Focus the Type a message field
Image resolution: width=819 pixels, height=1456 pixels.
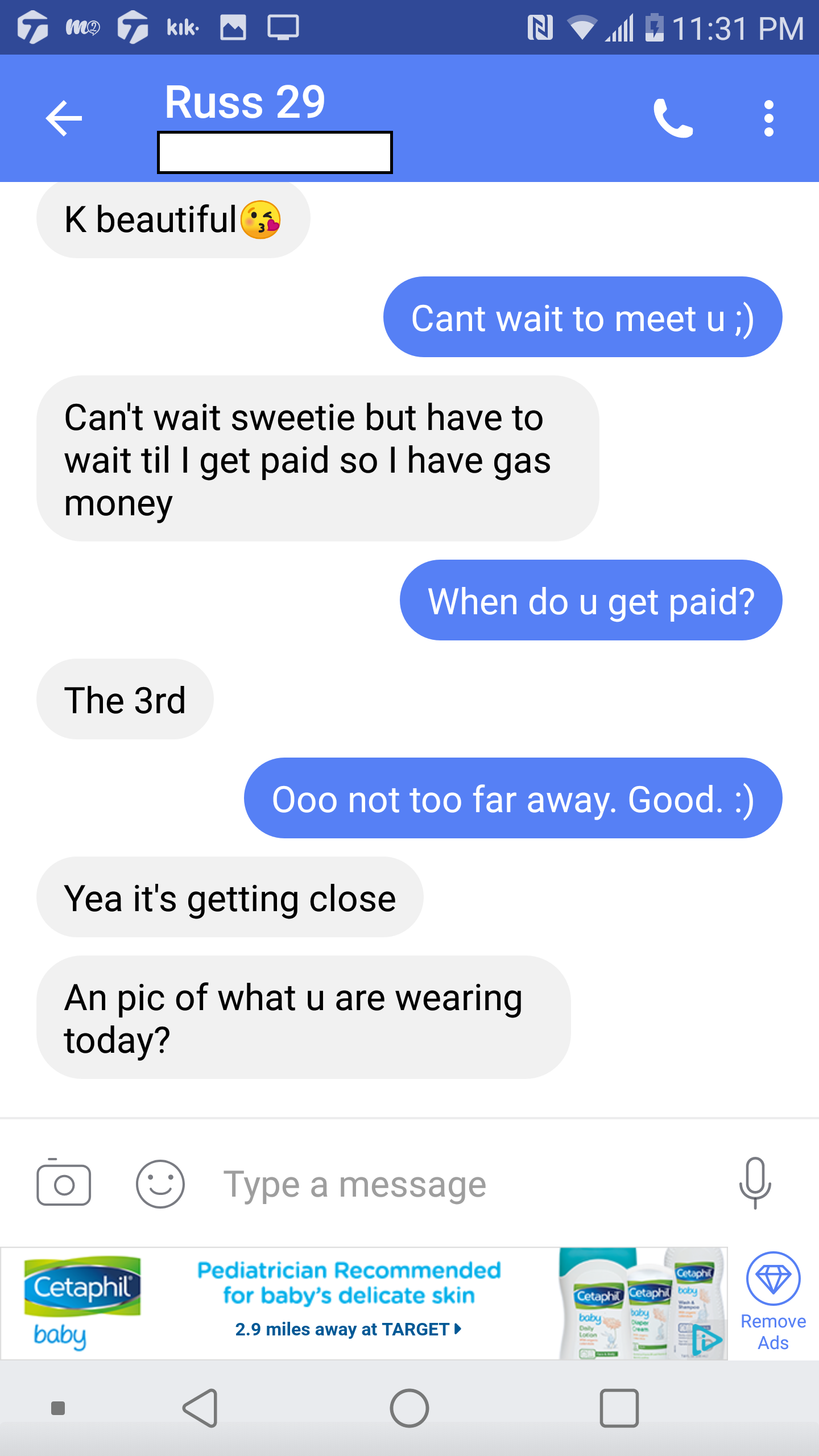(455, 1184)
